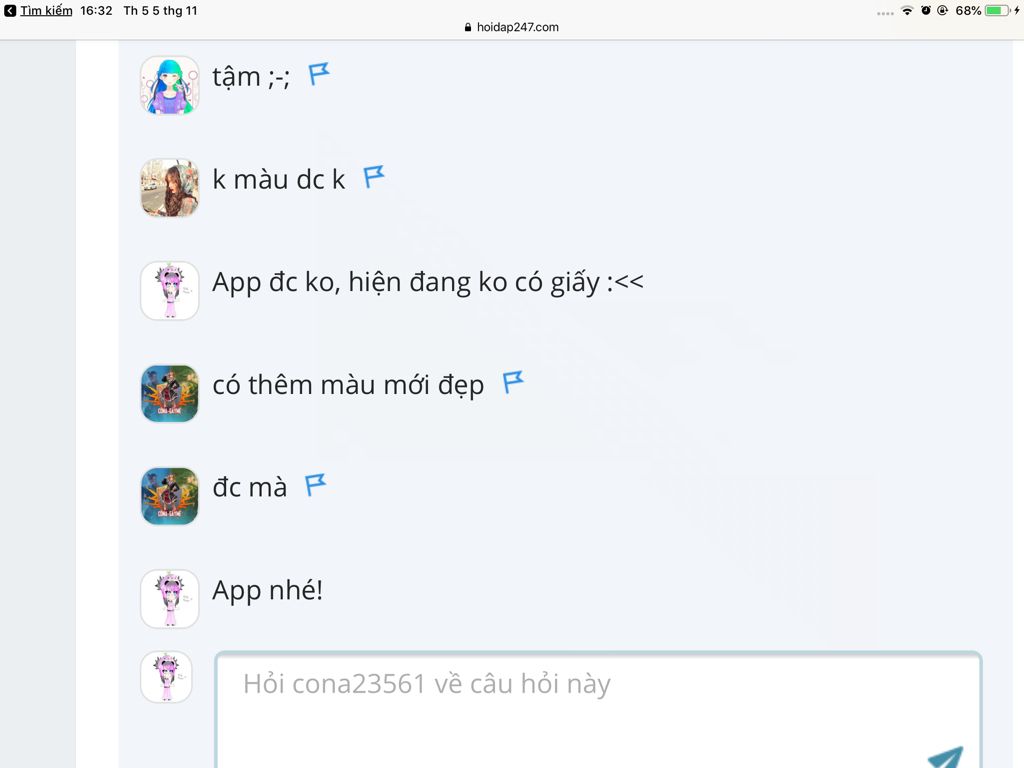Tap the hoidap247.com address bar
Image resolution: width=1024 pixels, height=768 pixels.
(512, 27)
